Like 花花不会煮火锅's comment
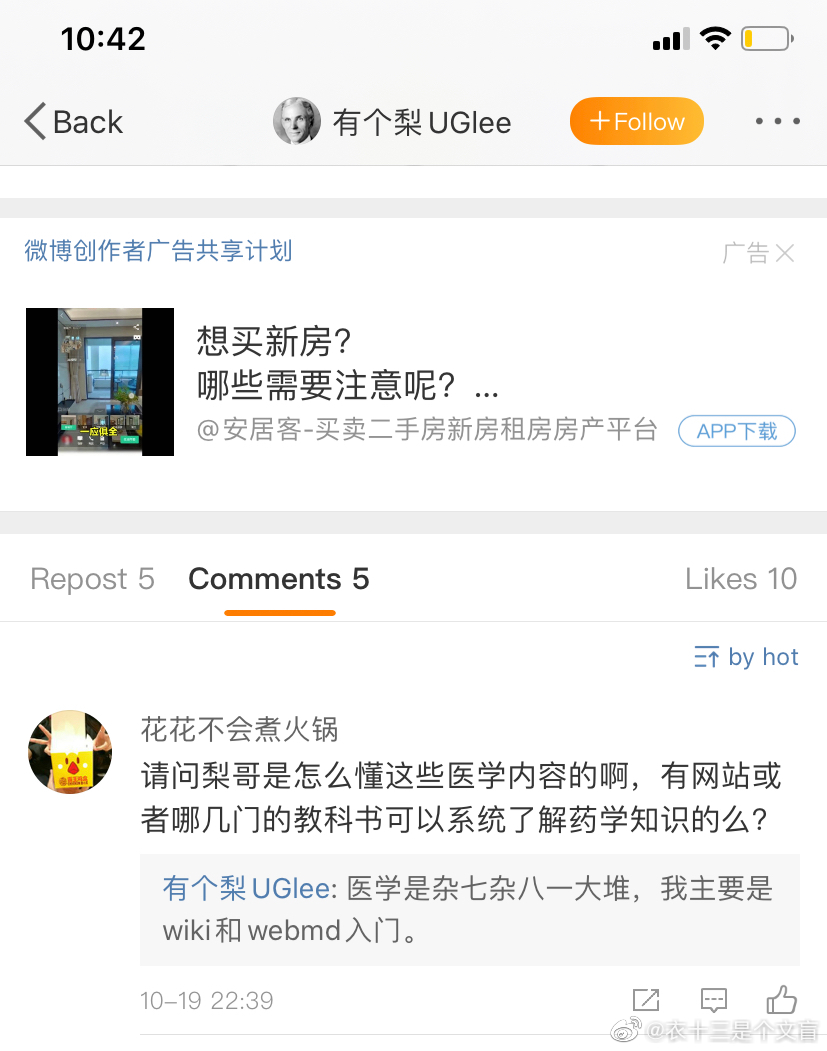The width and height of the screenshot is (827, 1051). tap(781, 999)
